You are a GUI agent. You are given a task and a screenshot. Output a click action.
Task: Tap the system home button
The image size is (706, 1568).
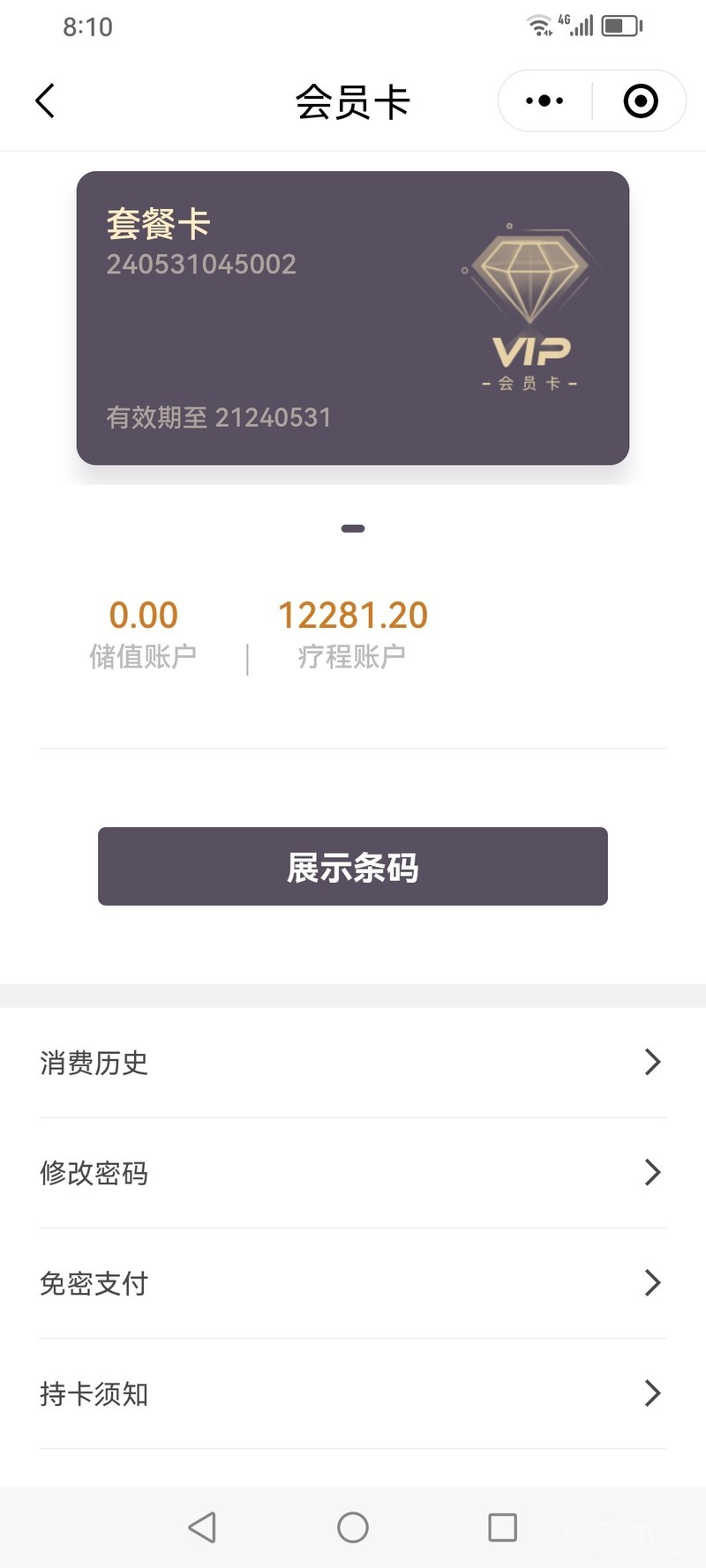(353, 1527)
